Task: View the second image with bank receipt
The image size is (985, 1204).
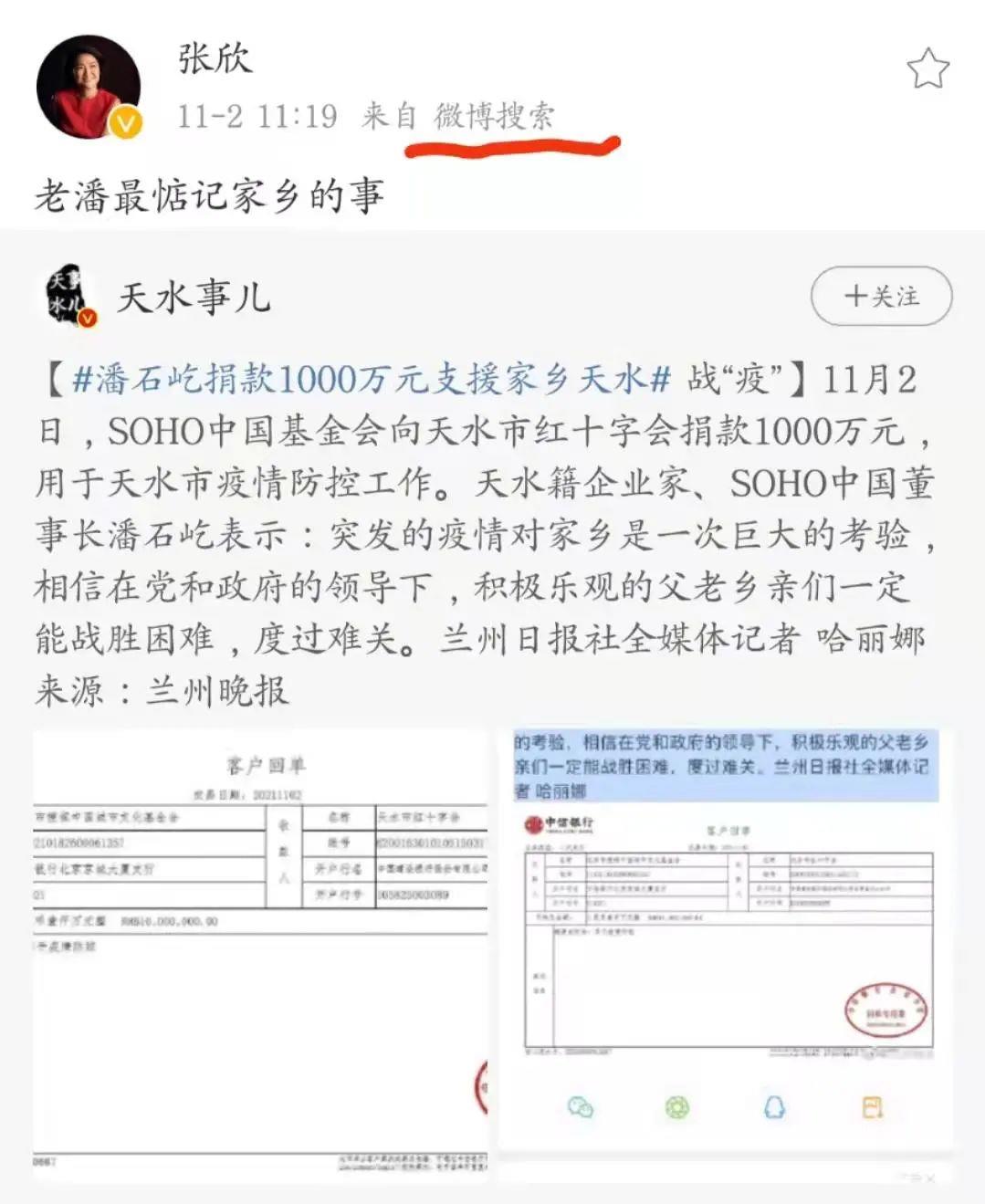Action: click(x=727, y=940)
